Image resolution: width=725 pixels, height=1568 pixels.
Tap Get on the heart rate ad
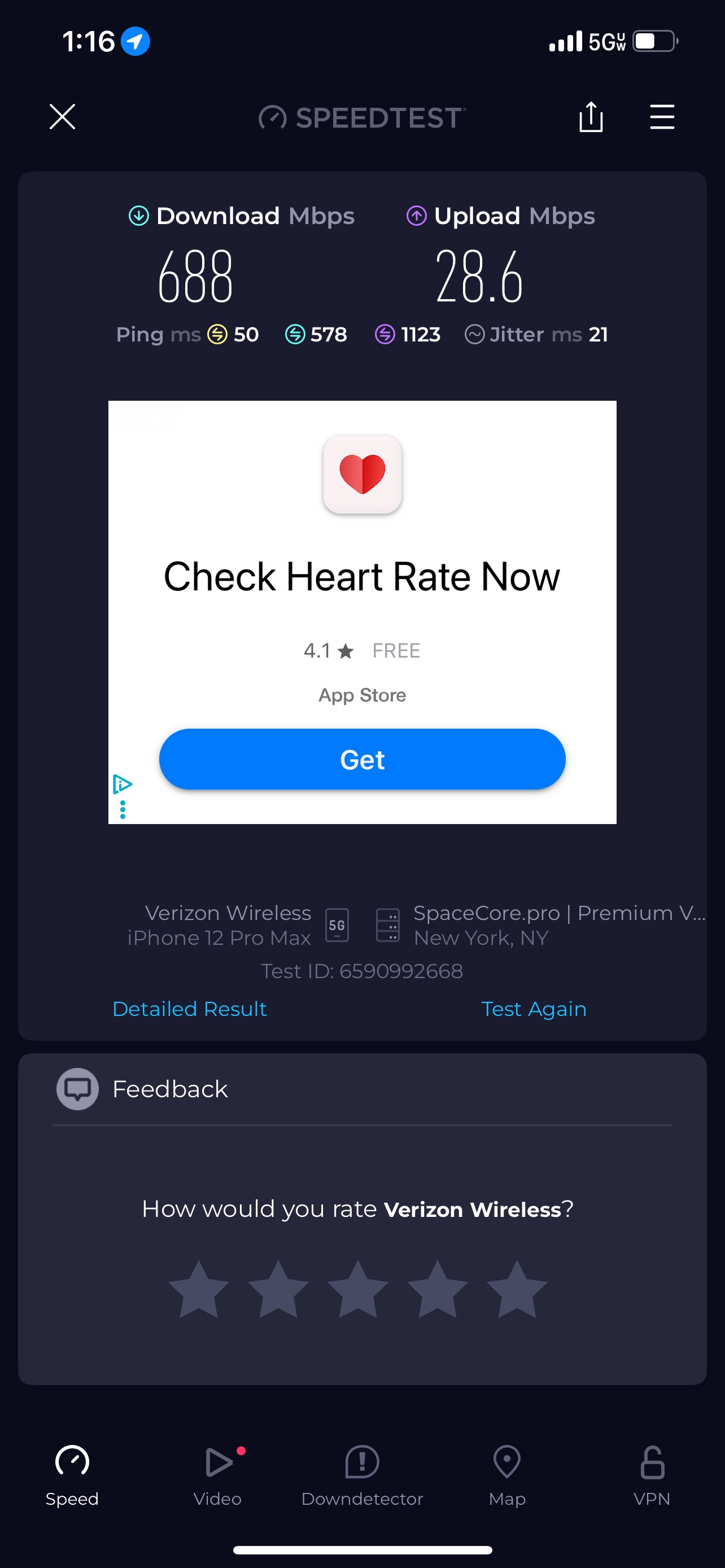pos(362,759)
